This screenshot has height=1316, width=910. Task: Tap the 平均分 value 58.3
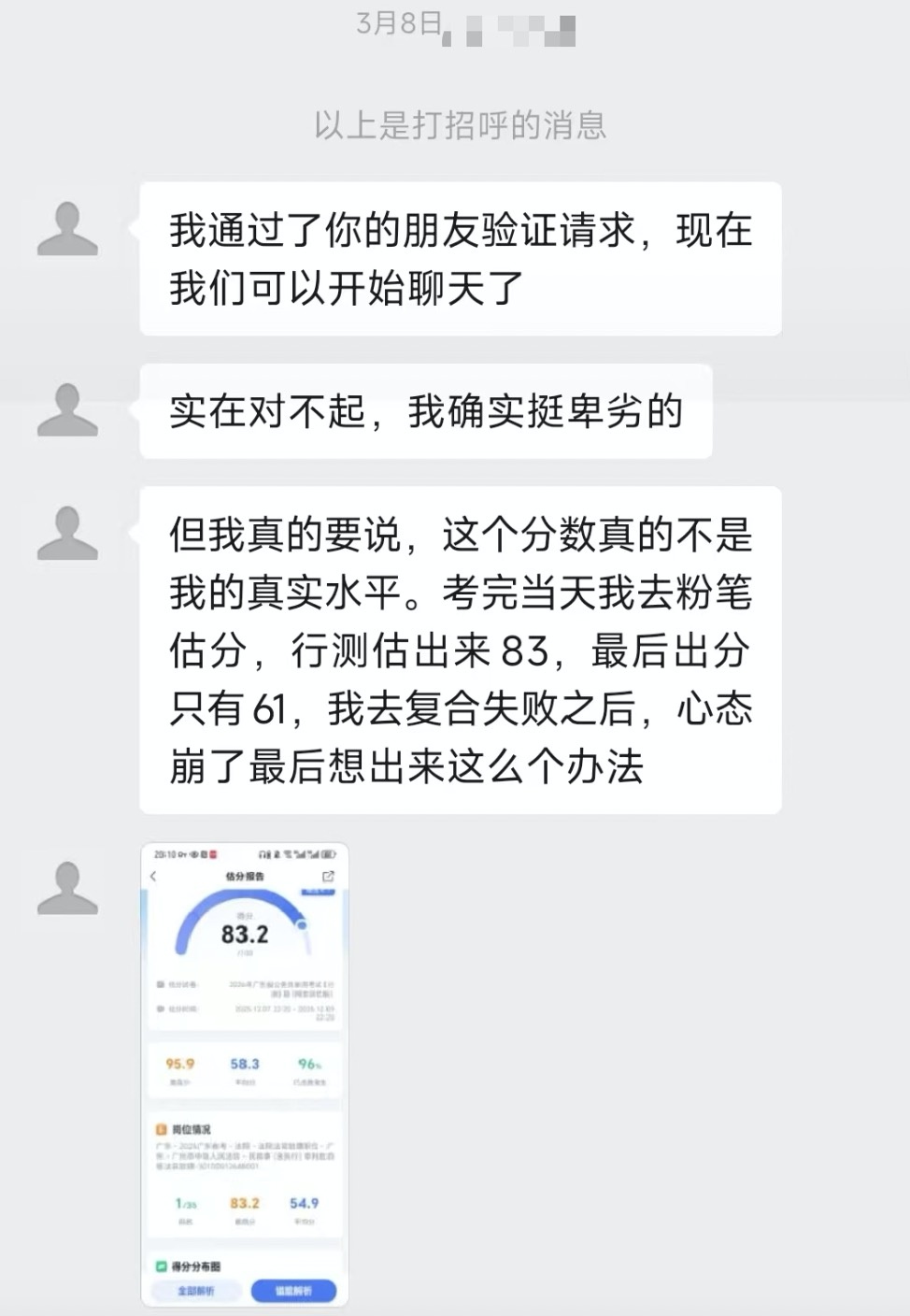[245, 1063]
